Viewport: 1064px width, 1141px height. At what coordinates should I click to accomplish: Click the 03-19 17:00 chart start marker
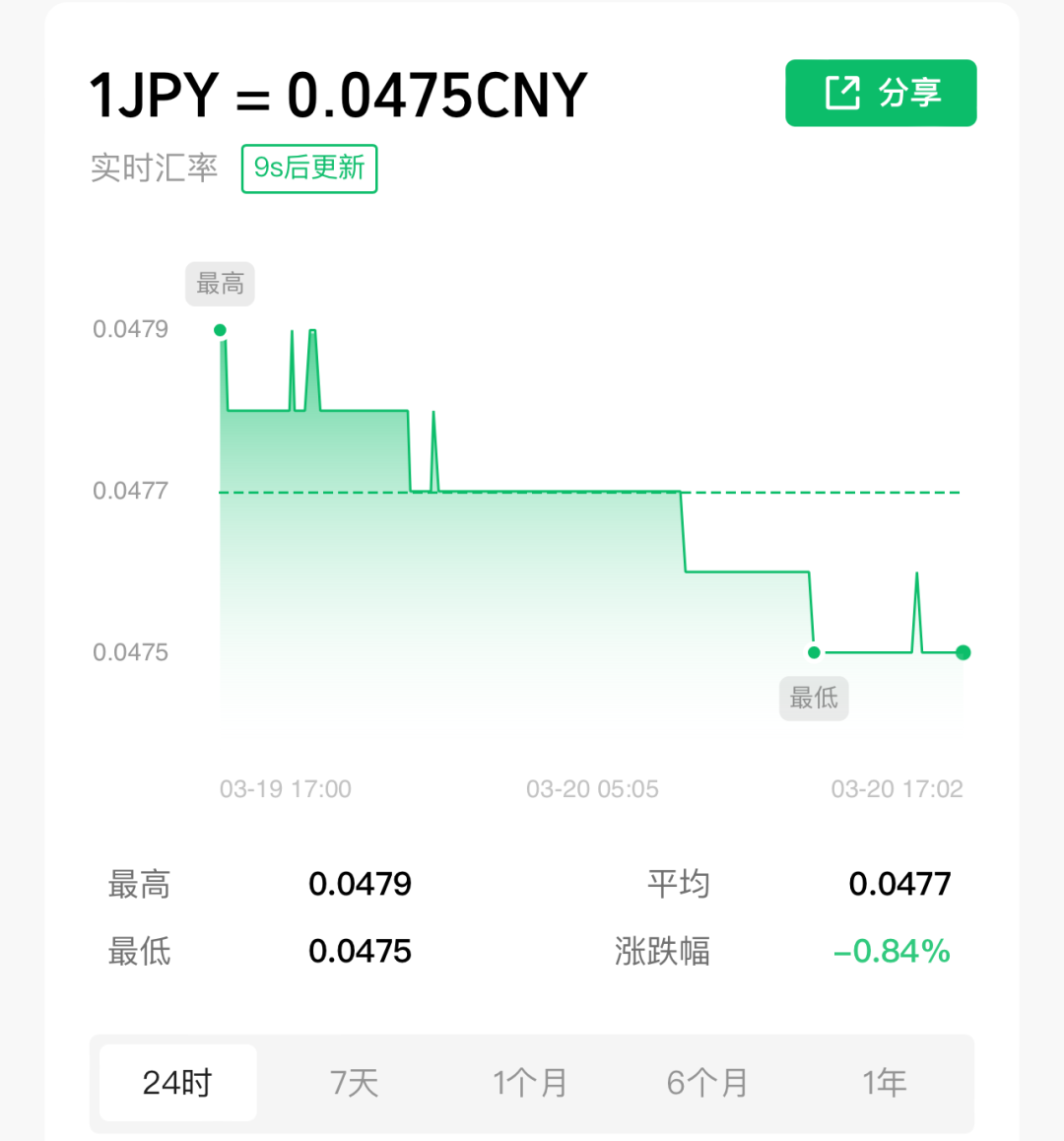click(286, 788)
